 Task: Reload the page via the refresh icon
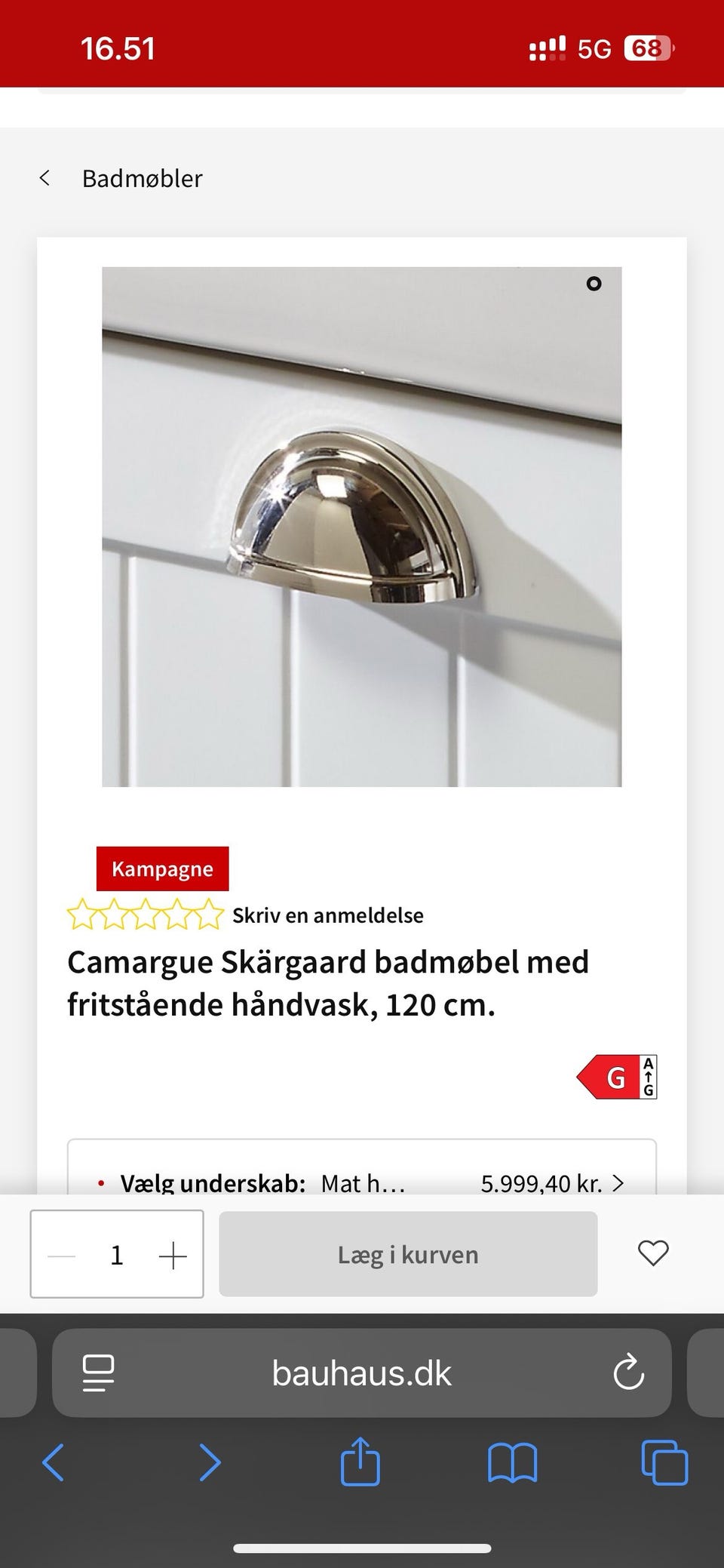click(628, 1373)
